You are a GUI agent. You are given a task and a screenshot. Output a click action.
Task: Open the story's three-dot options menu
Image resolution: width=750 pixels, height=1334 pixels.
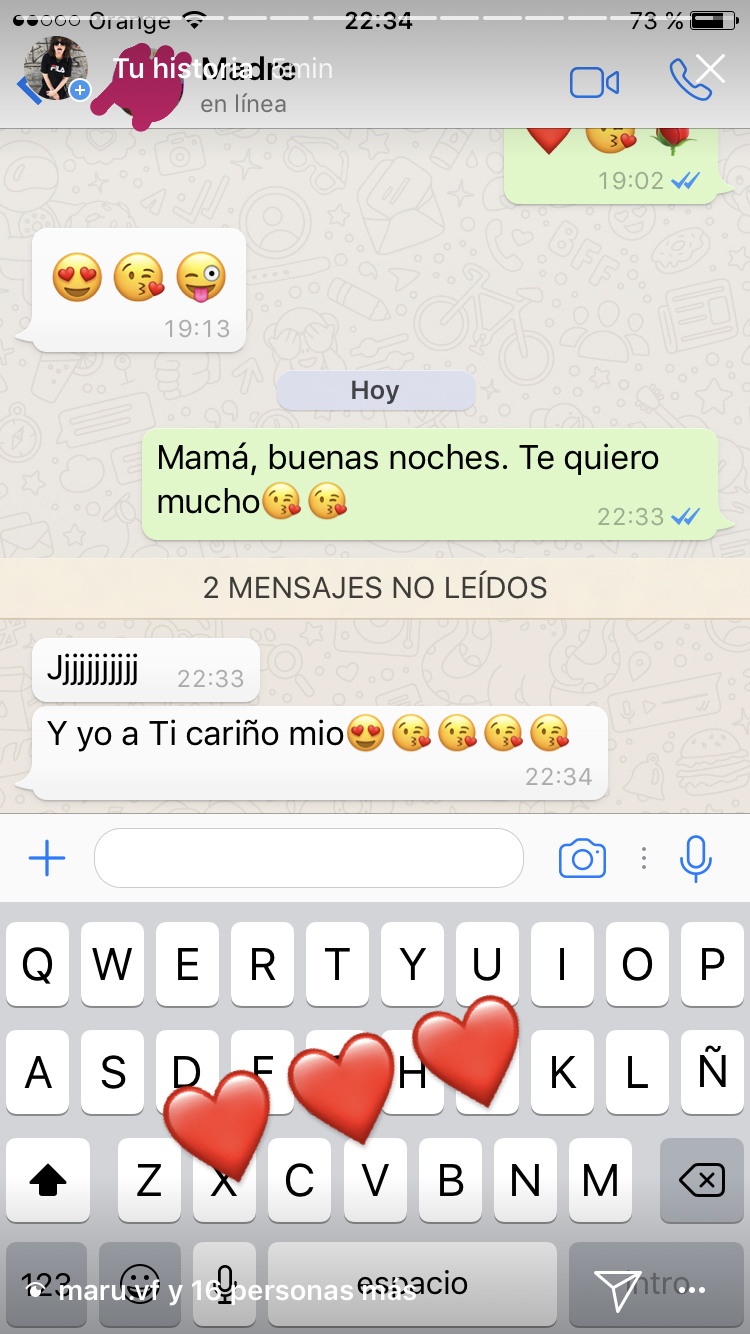pyautogui.click(x=692, y=1290)
